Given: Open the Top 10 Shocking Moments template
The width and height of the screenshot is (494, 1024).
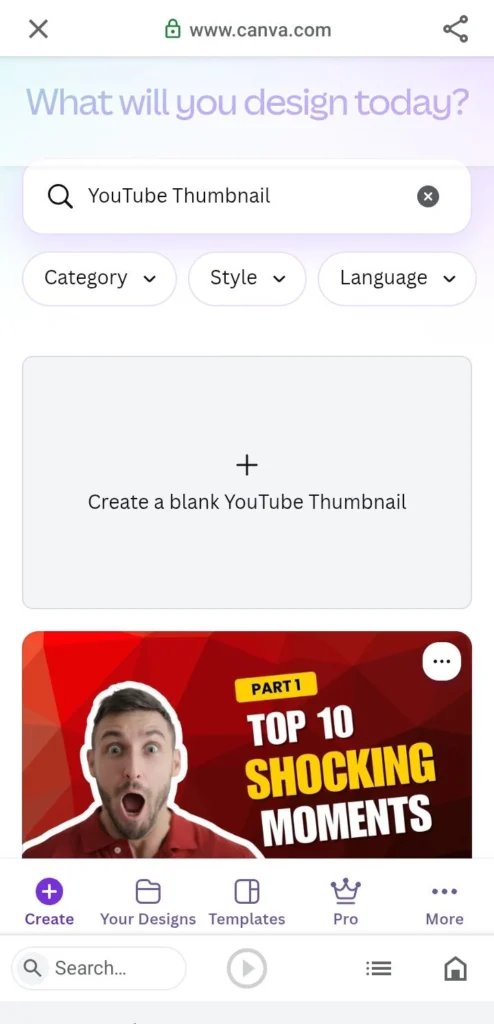Looking at the screenshot, I should (x=247, y=744).
